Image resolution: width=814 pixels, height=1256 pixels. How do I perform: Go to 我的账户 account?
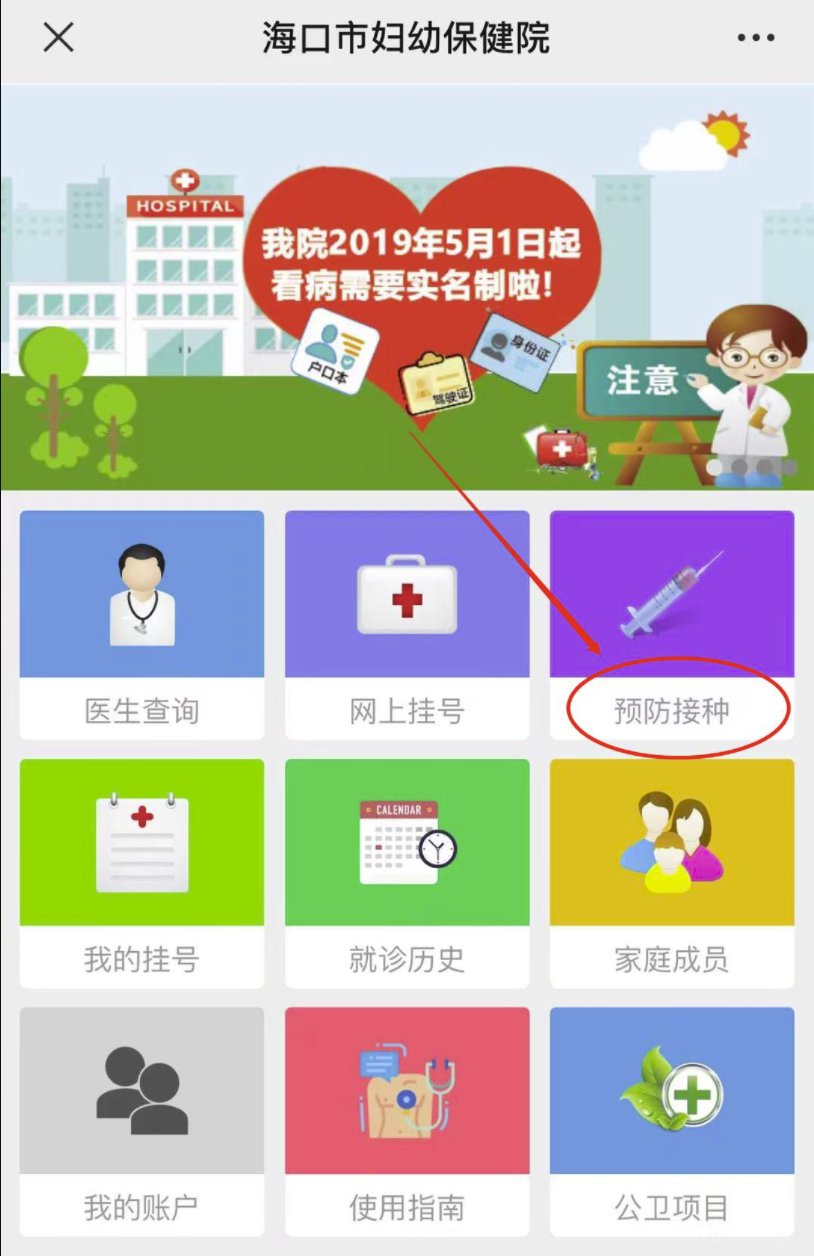[142, 1120]
